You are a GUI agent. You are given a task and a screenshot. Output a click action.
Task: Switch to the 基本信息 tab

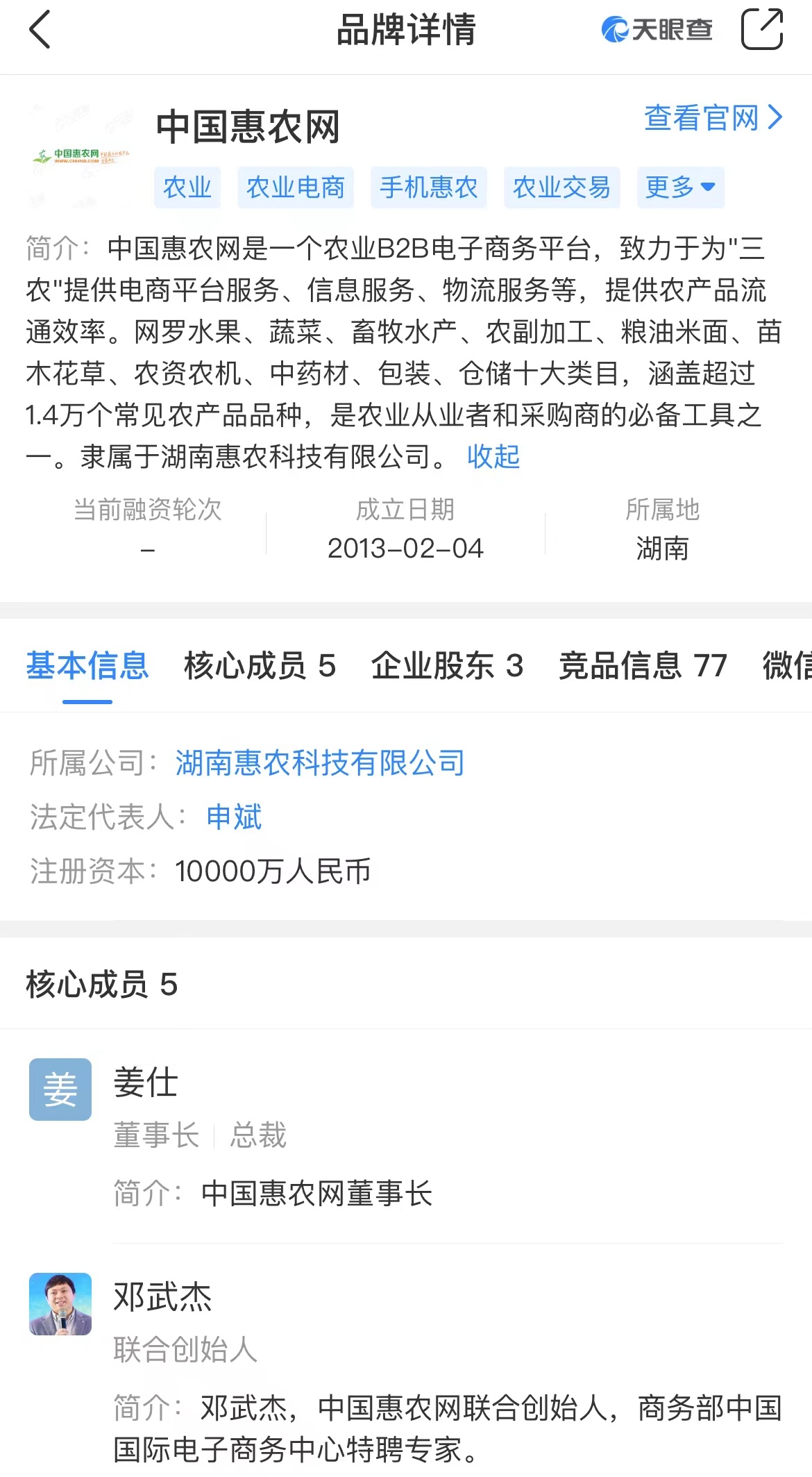(87, 666)
